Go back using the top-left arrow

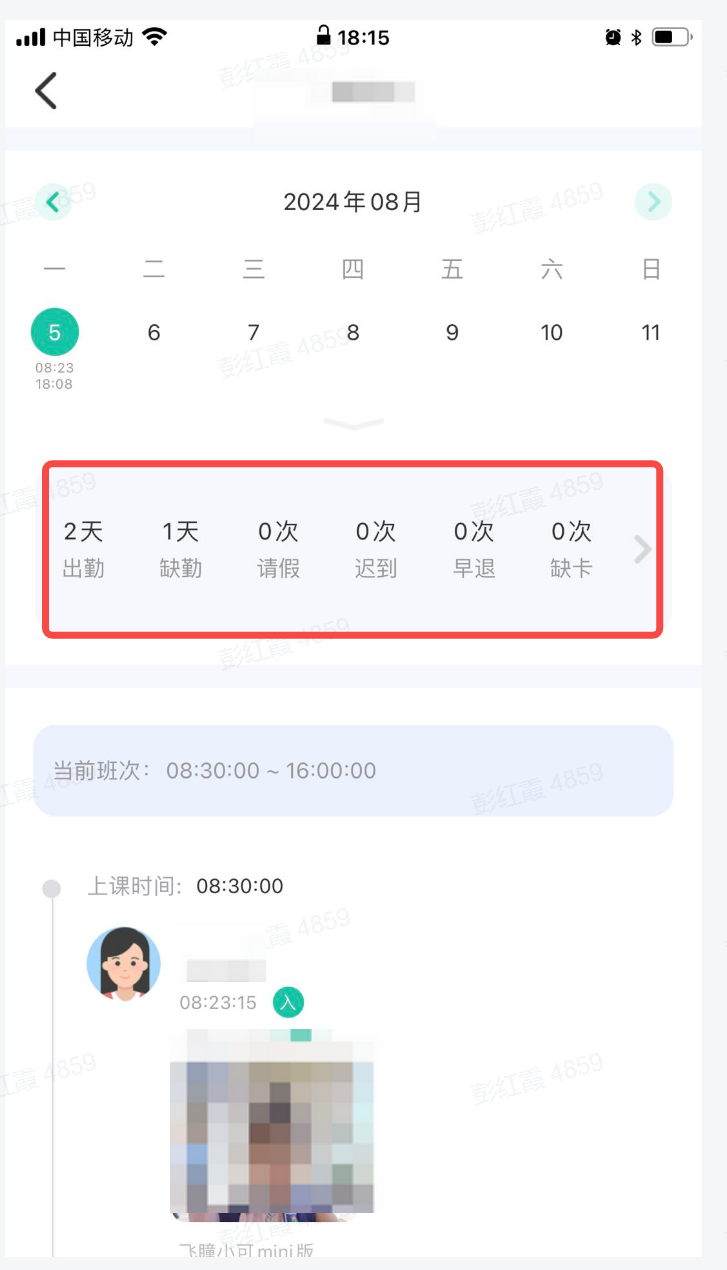click(x=46, y=90)
